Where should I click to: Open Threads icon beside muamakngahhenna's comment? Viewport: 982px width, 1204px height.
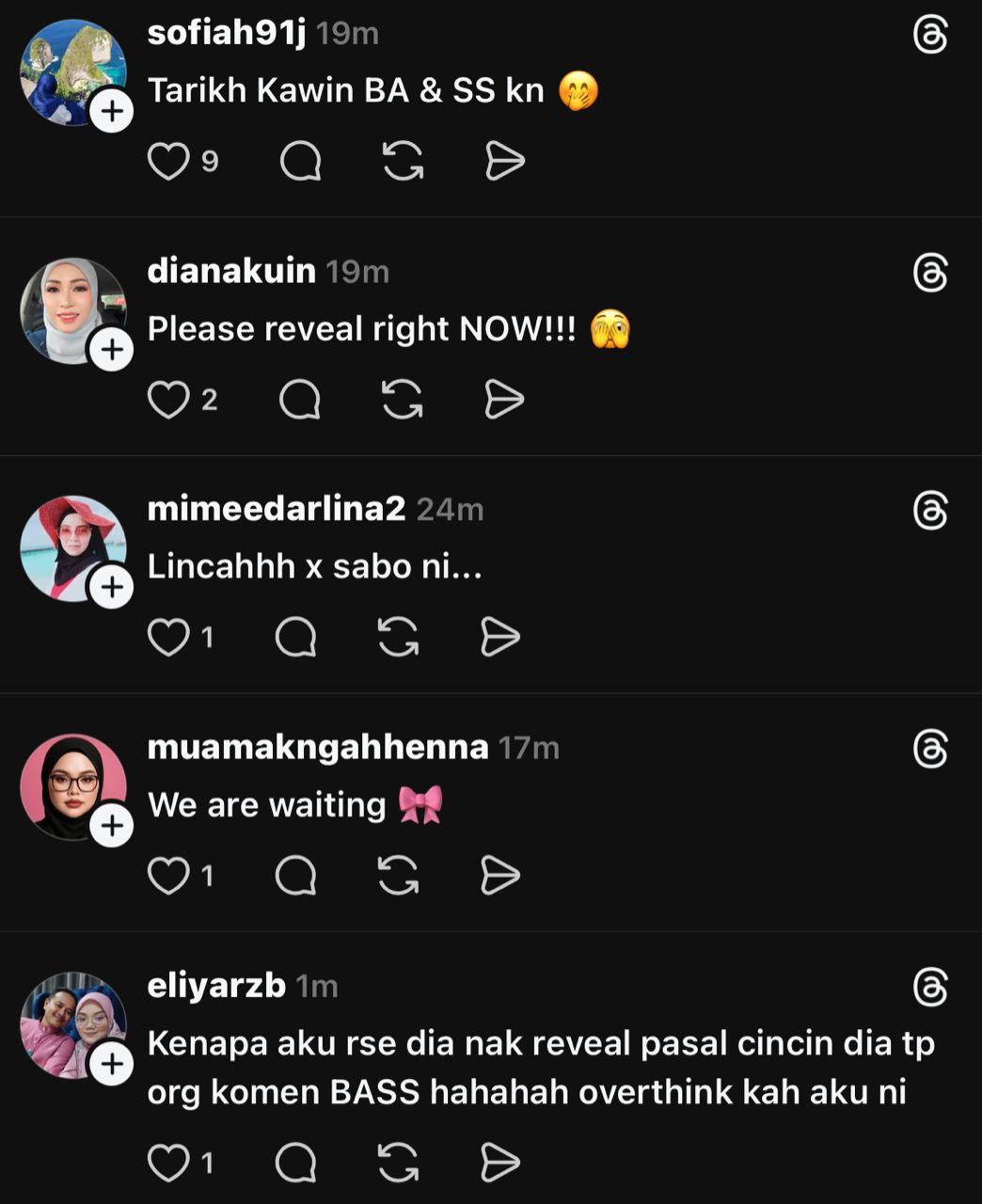(x=930, y=750)
